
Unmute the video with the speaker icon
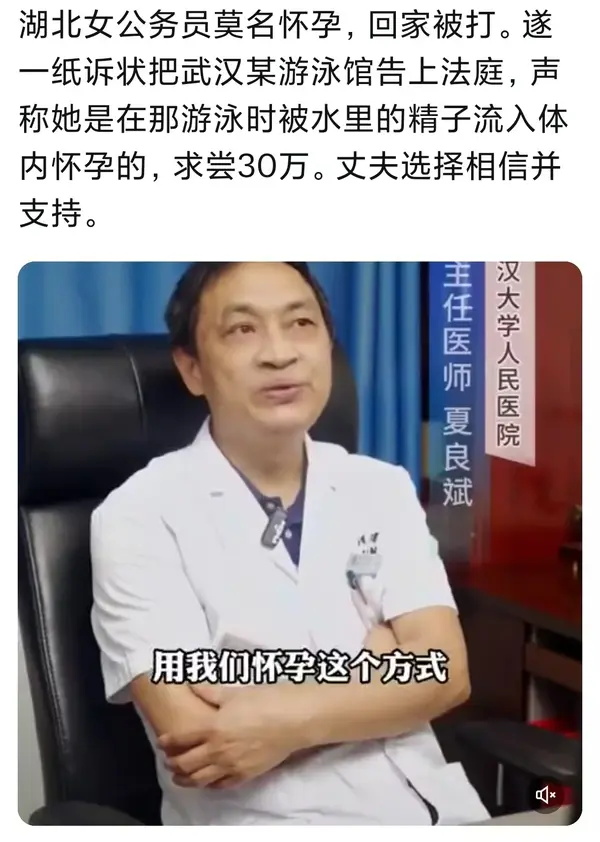click(546, 794)
